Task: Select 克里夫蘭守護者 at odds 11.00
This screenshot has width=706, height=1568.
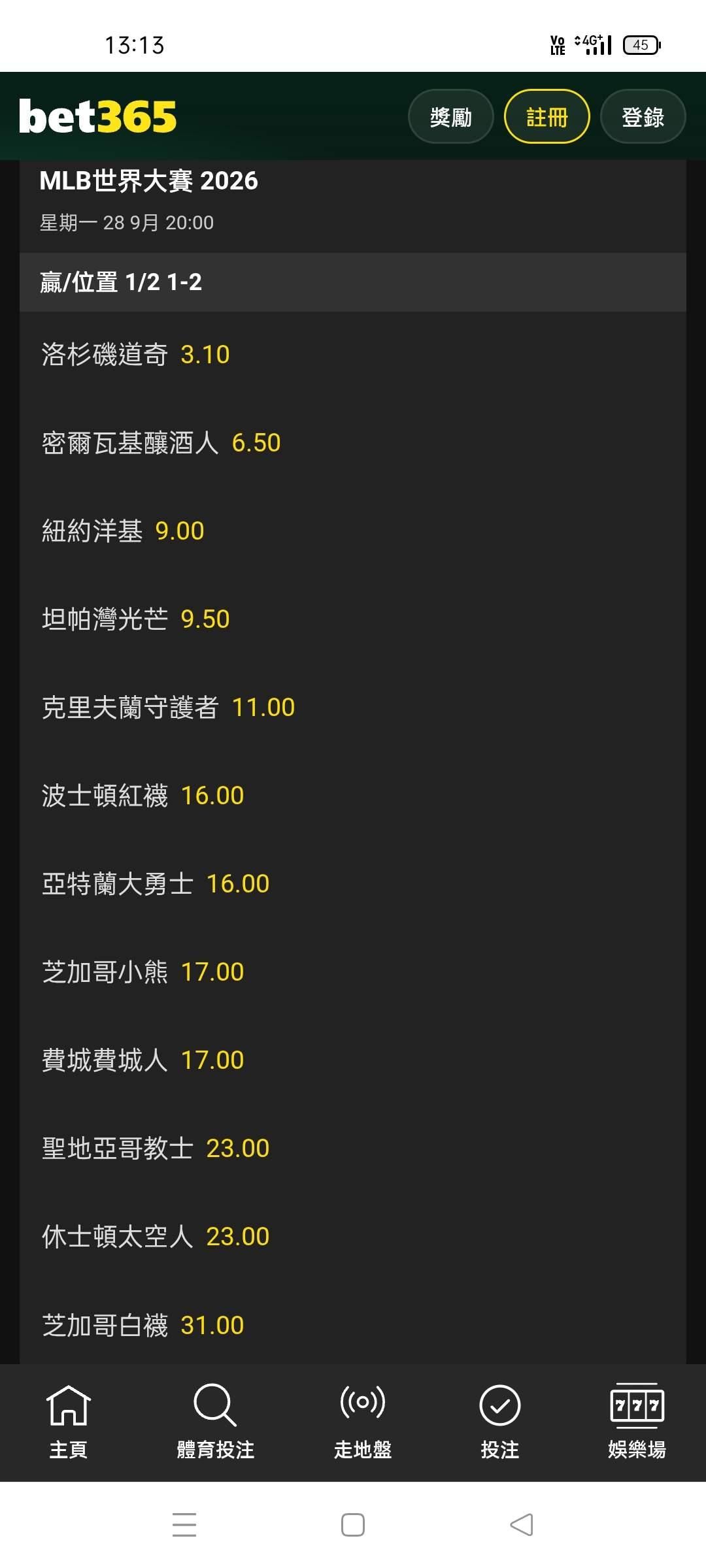Action: [353, 708]
